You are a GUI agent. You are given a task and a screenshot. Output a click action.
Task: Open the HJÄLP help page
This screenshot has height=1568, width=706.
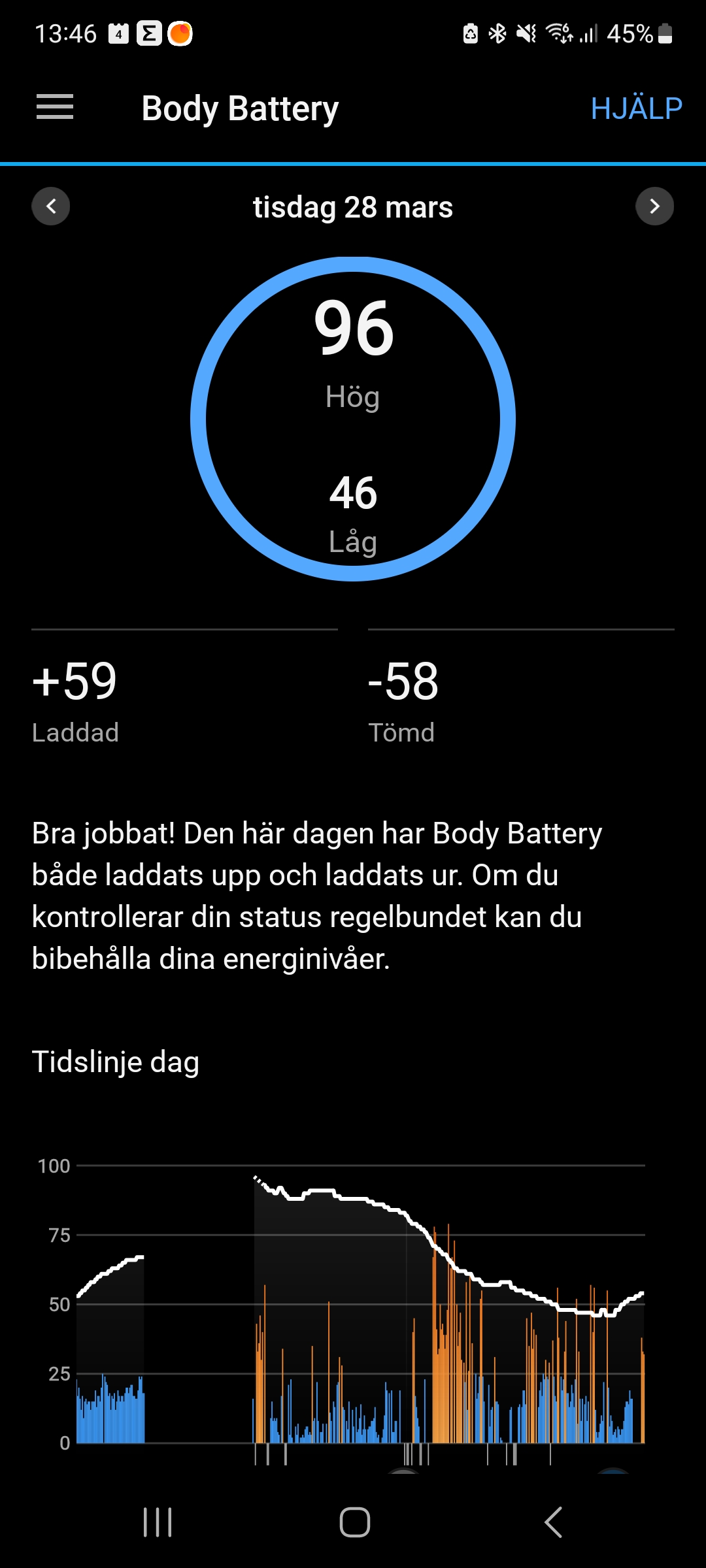(636, 108)
